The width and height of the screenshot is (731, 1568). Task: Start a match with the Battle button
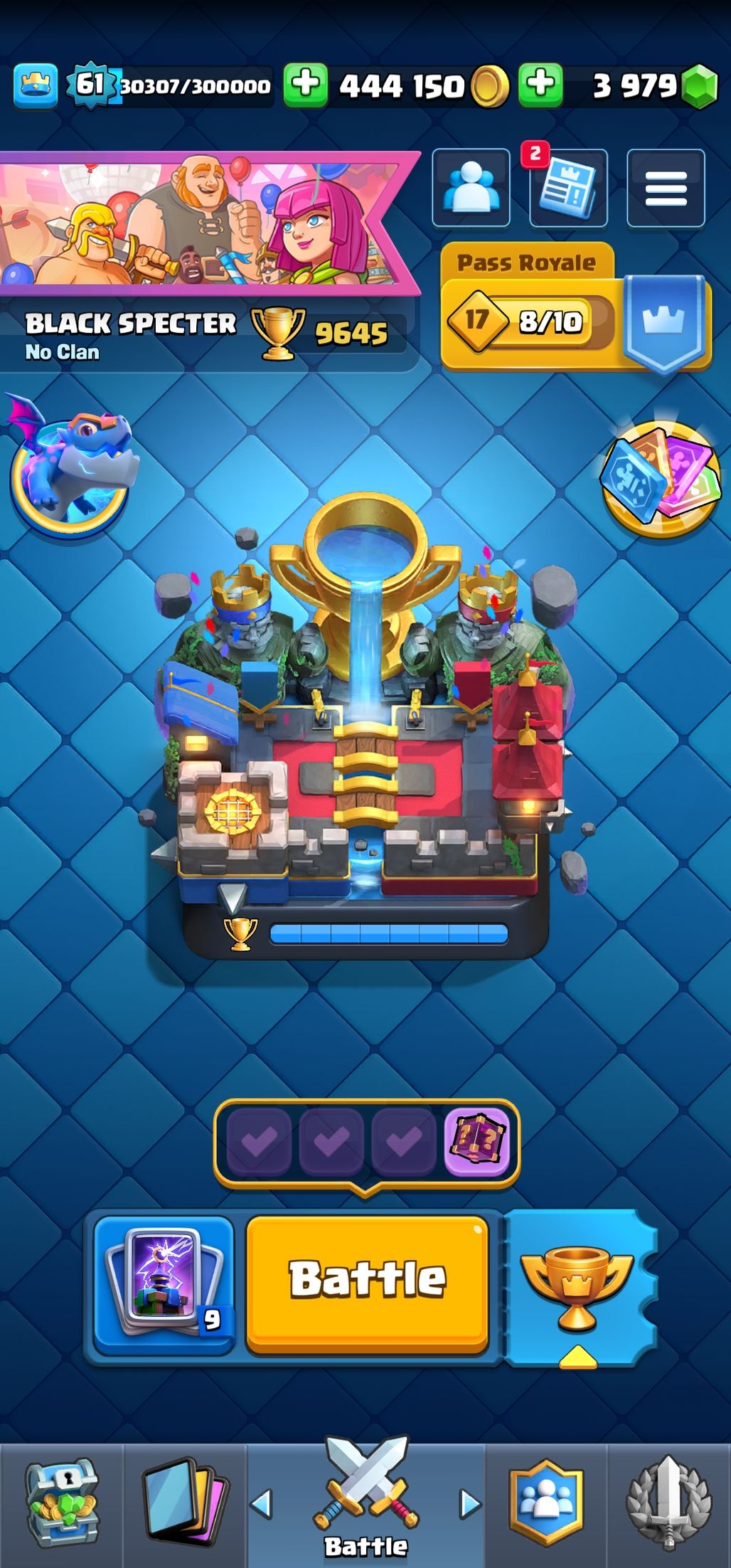367,1282
